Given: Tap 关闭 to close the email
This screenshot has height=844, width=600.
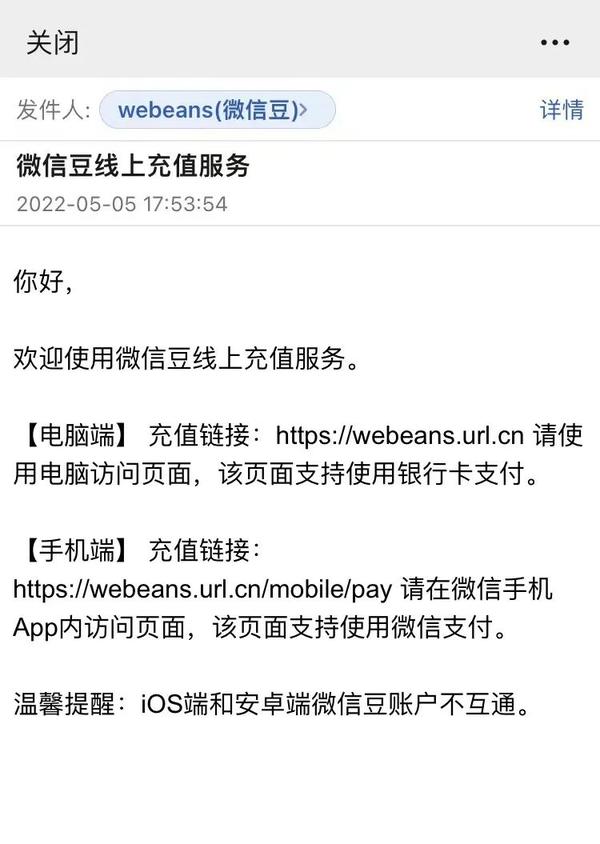Looking at the screenshot, I should pyautogui.click(x=52, y=43).
